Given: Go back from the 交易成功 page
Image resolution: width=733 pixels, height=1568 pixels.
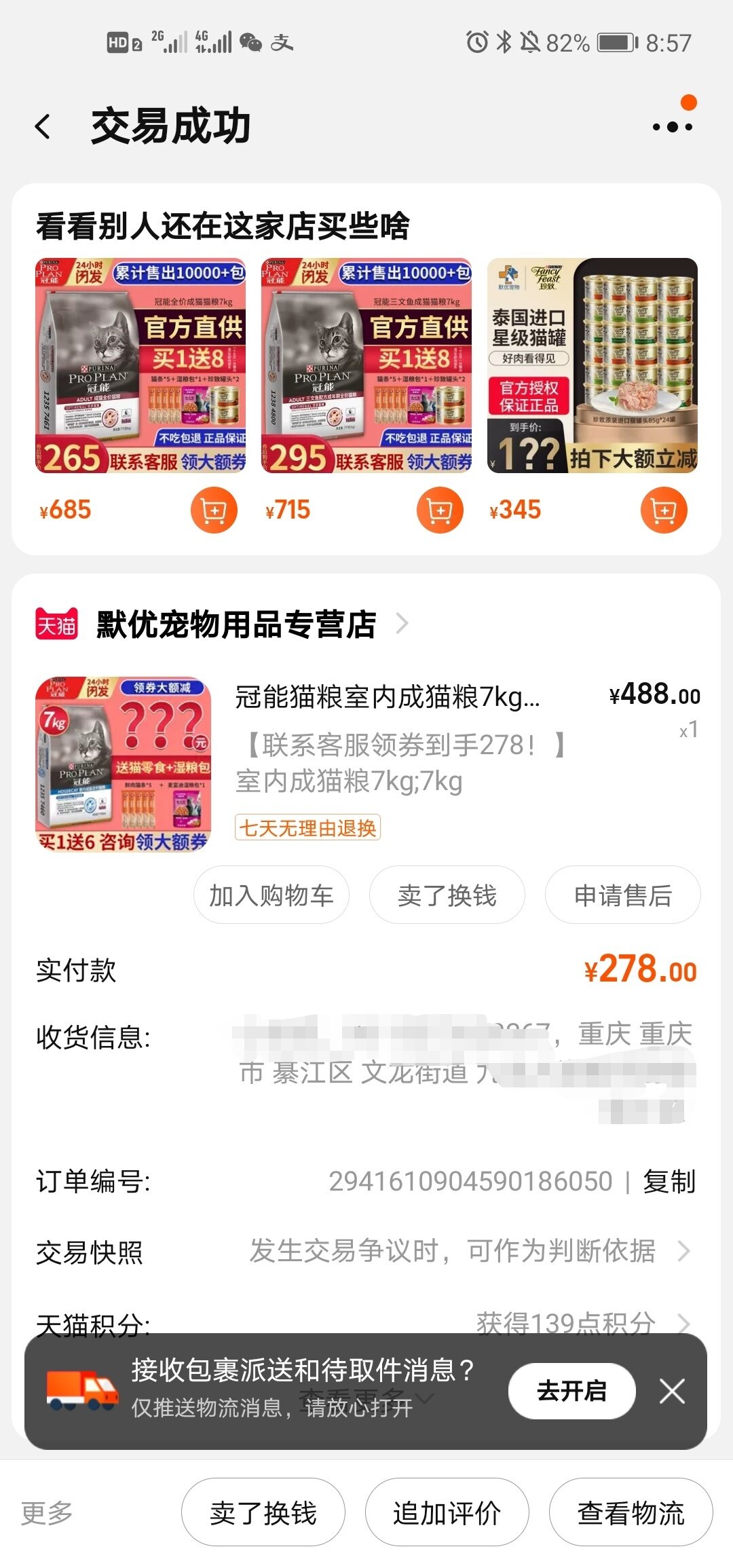Looking at the screenshot, I should [43, 127].
